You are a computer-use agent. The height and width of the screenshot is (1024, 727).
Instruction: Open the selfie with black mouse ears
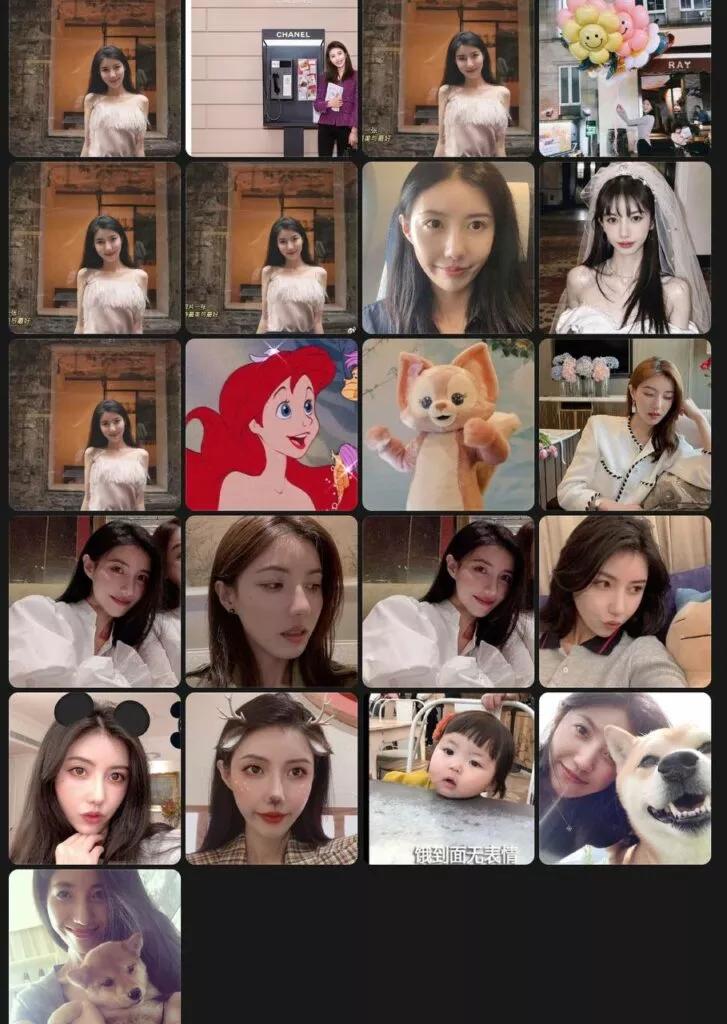pyautogui.click(x=95, y=778)
